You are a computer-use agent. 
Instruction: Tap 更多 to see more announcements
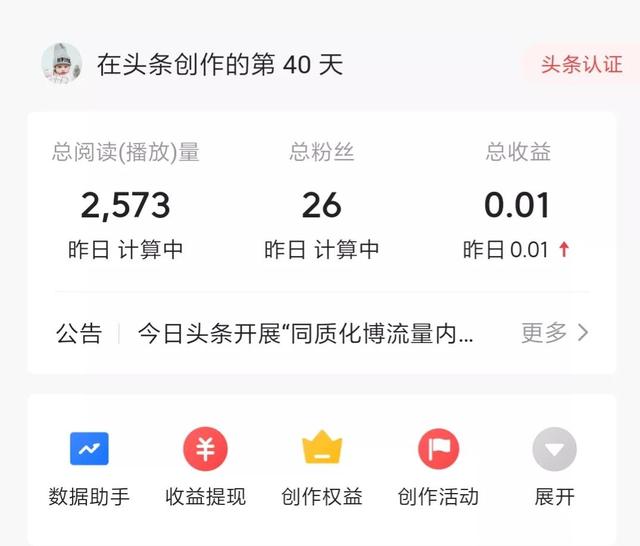coord(555,333)
